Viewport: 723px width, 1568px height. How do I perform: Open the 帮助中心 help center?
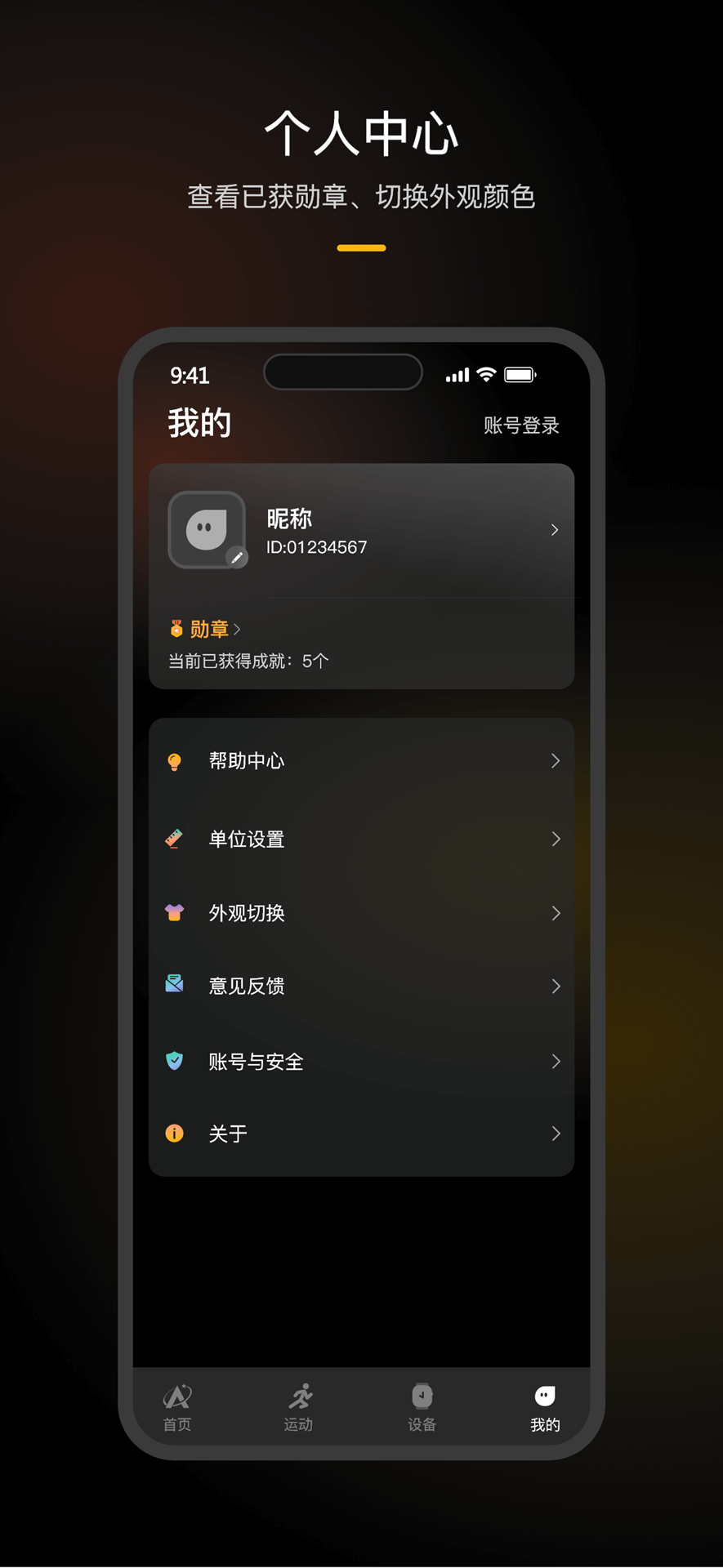[246, 760]
